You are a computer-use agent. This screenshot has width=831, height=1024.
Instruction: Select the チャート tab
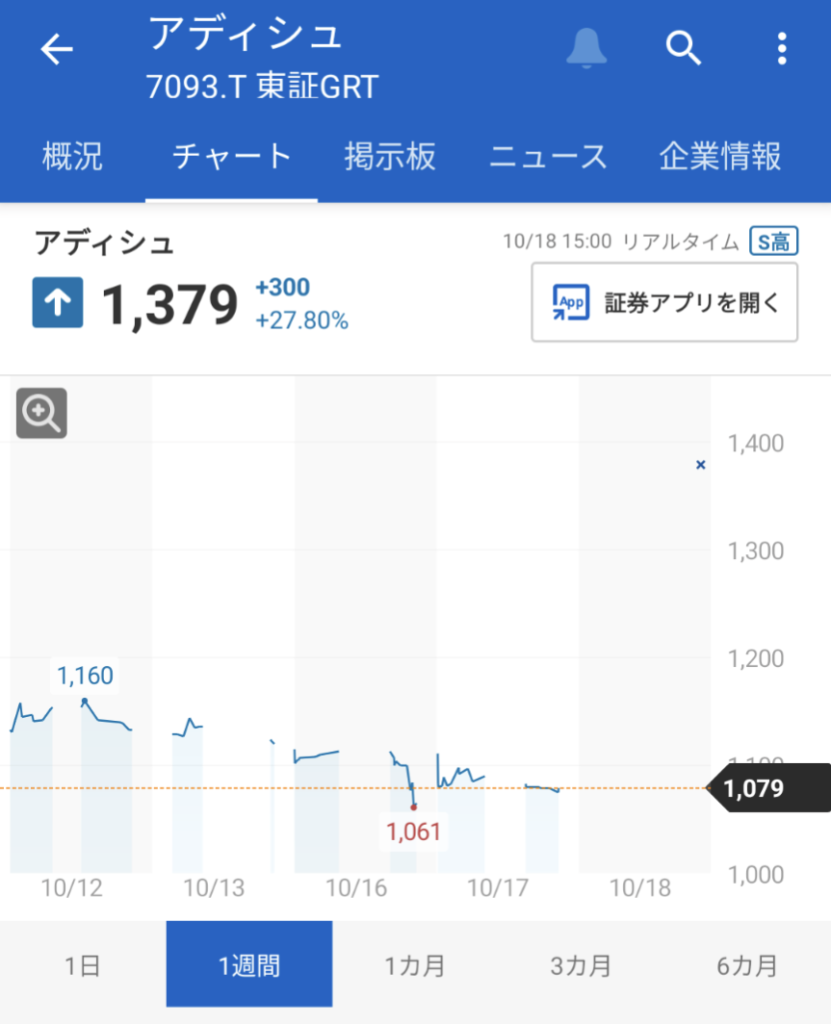click(231, 157)
